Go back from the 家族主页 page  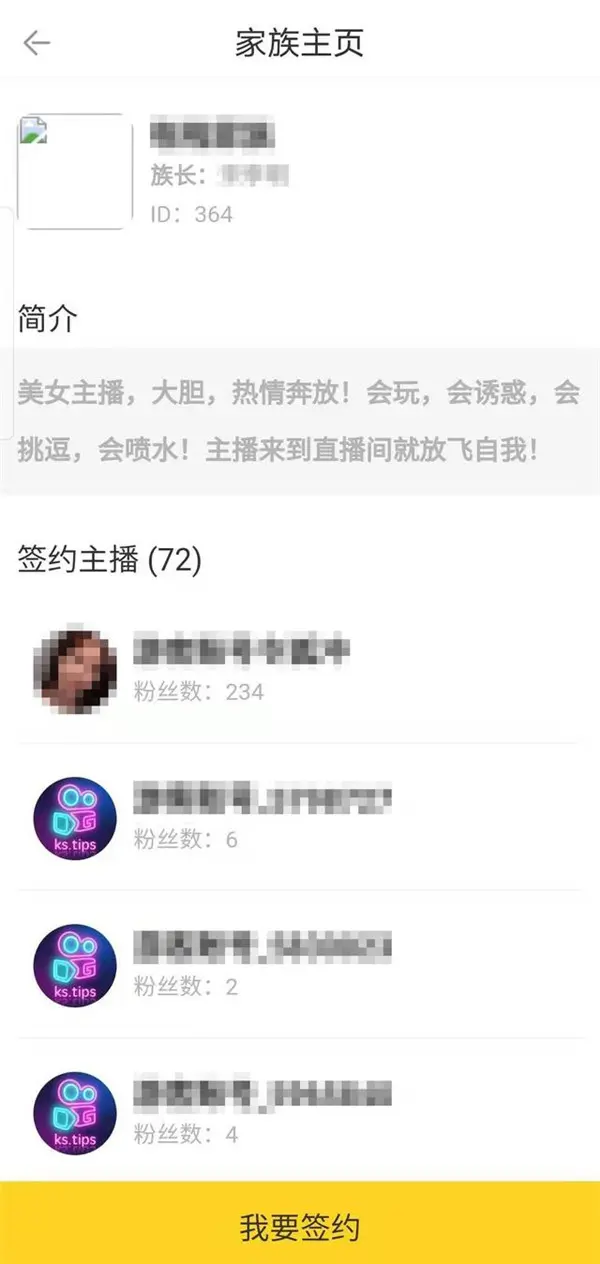coord(37,42)
